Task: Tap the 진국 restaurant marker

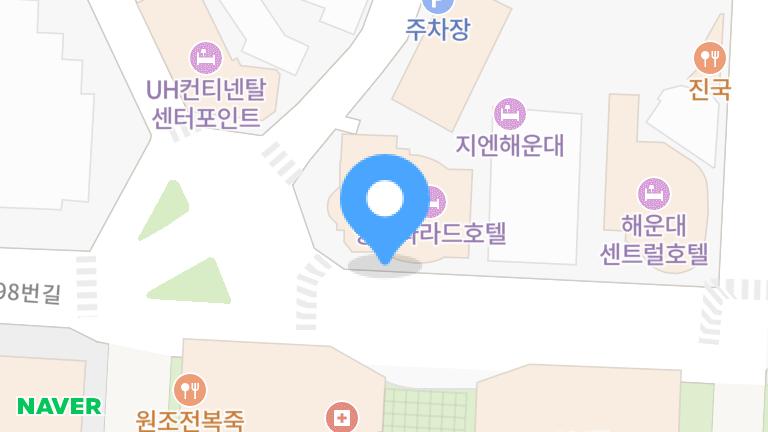Action: point(710,58)
